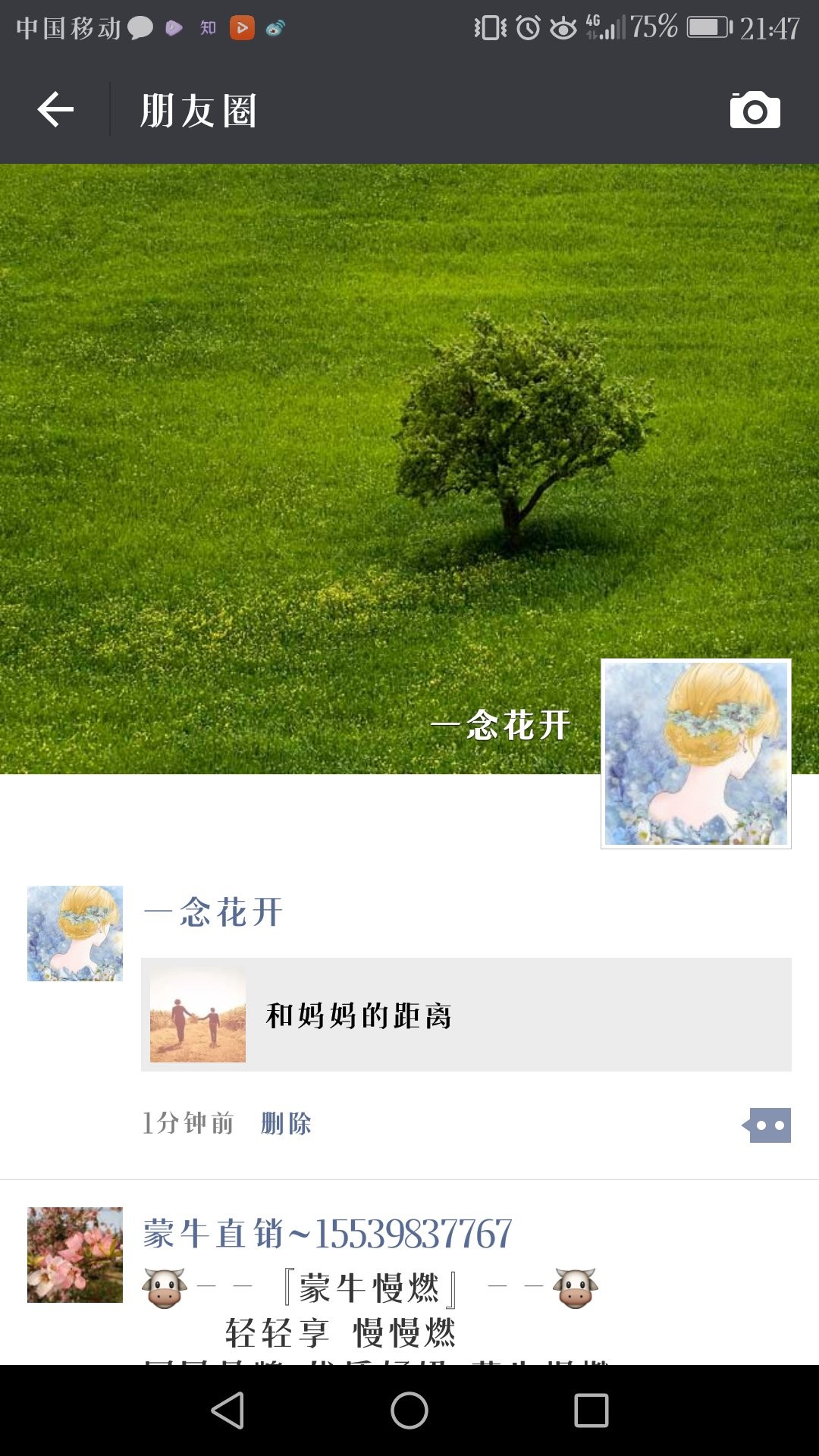Open the large profile avatar on cover
This screenshot has width=819, height=1456.
click(695, 753)
